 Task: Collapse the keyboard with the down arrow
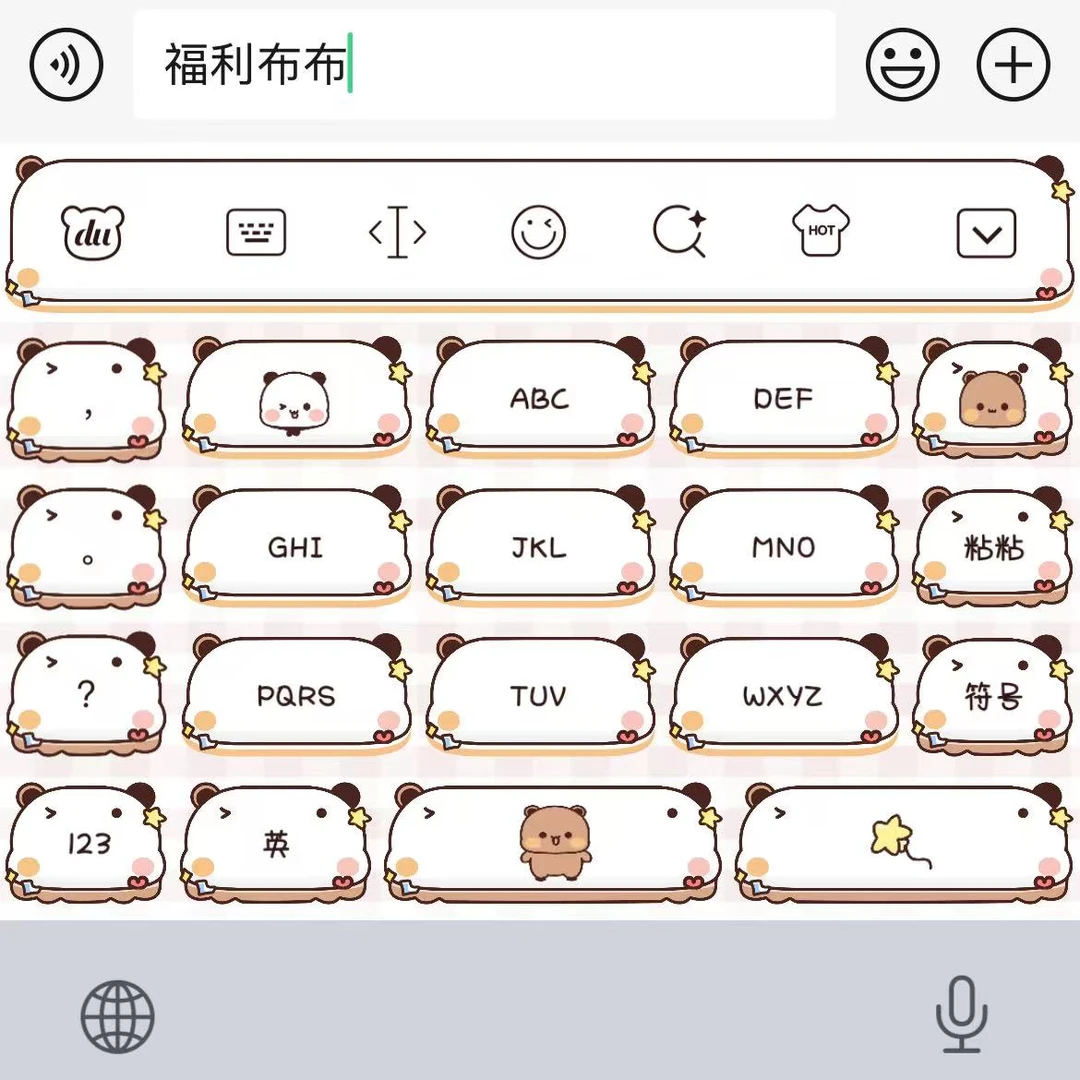(x=986, y=234)
